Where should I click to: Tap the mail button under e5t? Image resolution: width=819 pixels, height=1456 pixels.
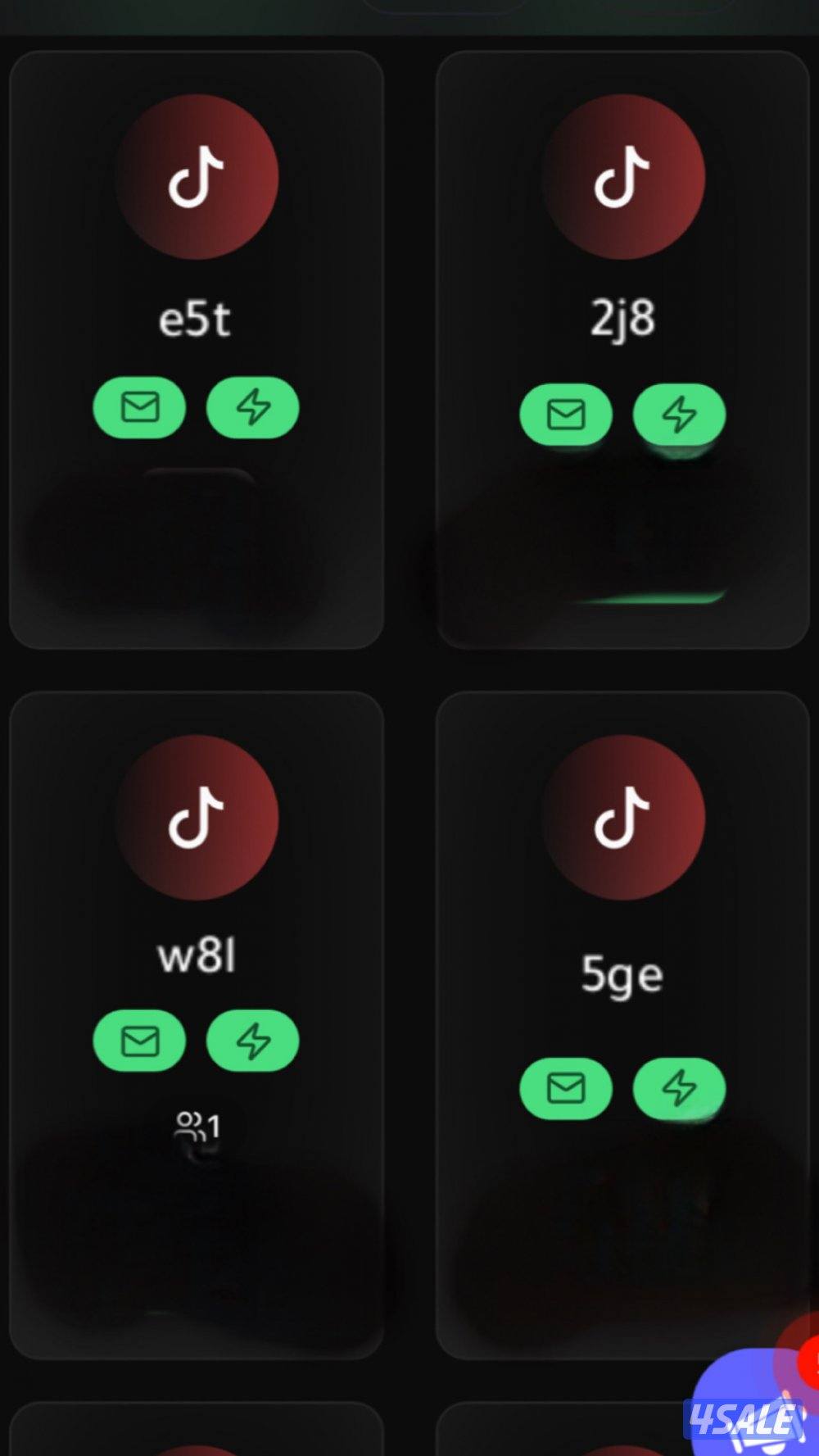click(140, 407)
